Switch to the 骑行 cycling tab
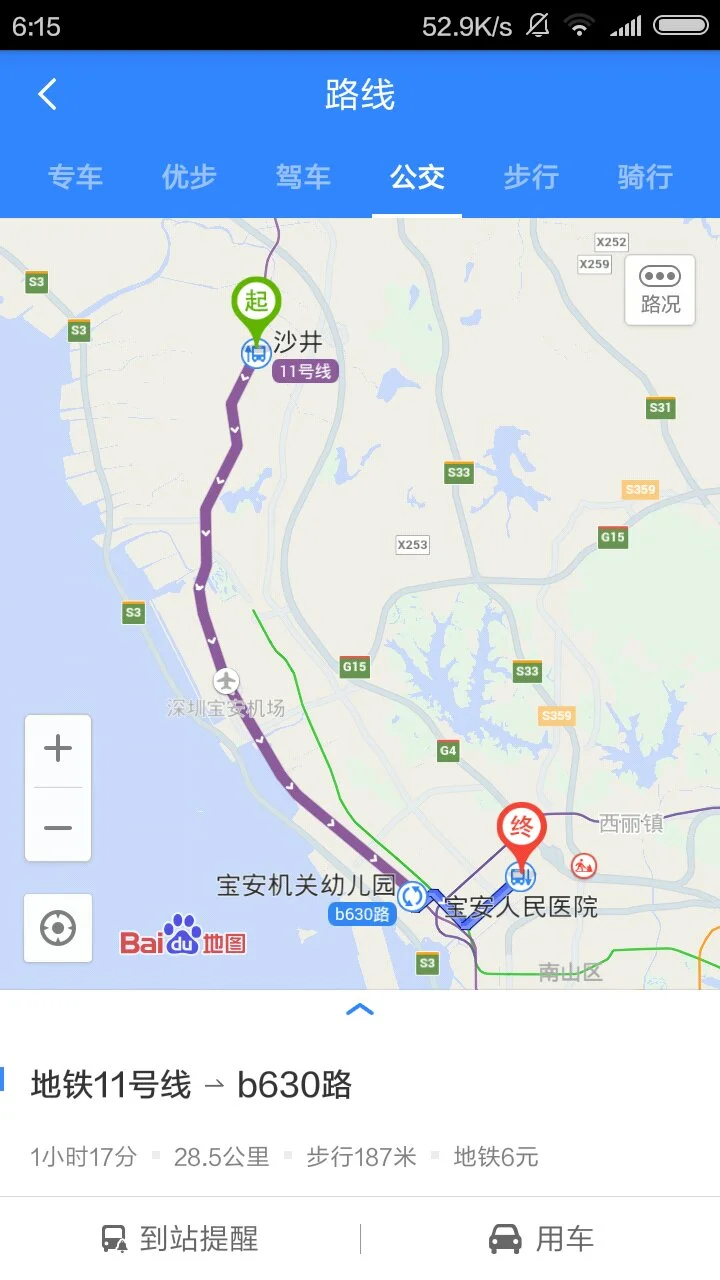720x1280 pixels. (x=643, y=177)
